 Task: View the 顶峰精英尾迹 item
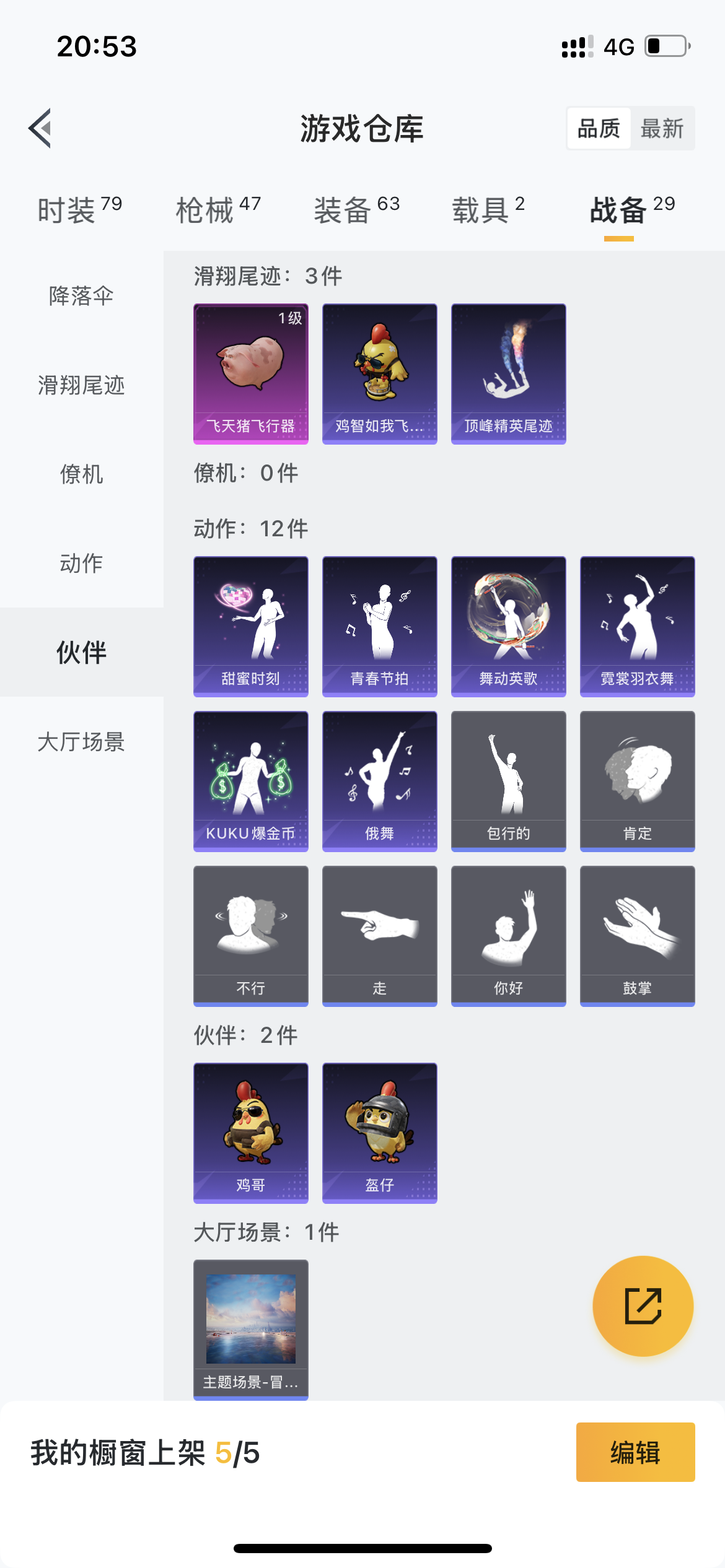(509, 373)
